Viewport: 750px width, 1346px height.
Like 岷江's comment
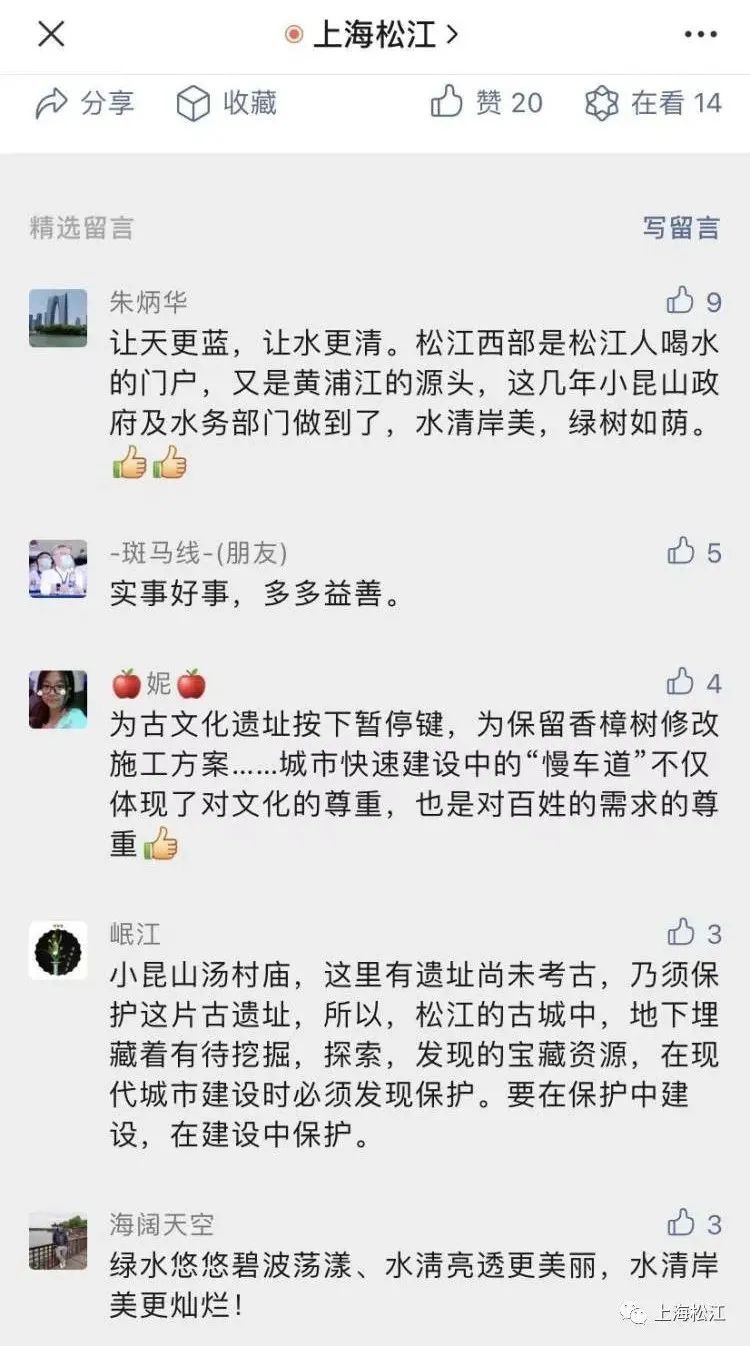(x=693, y=933)
